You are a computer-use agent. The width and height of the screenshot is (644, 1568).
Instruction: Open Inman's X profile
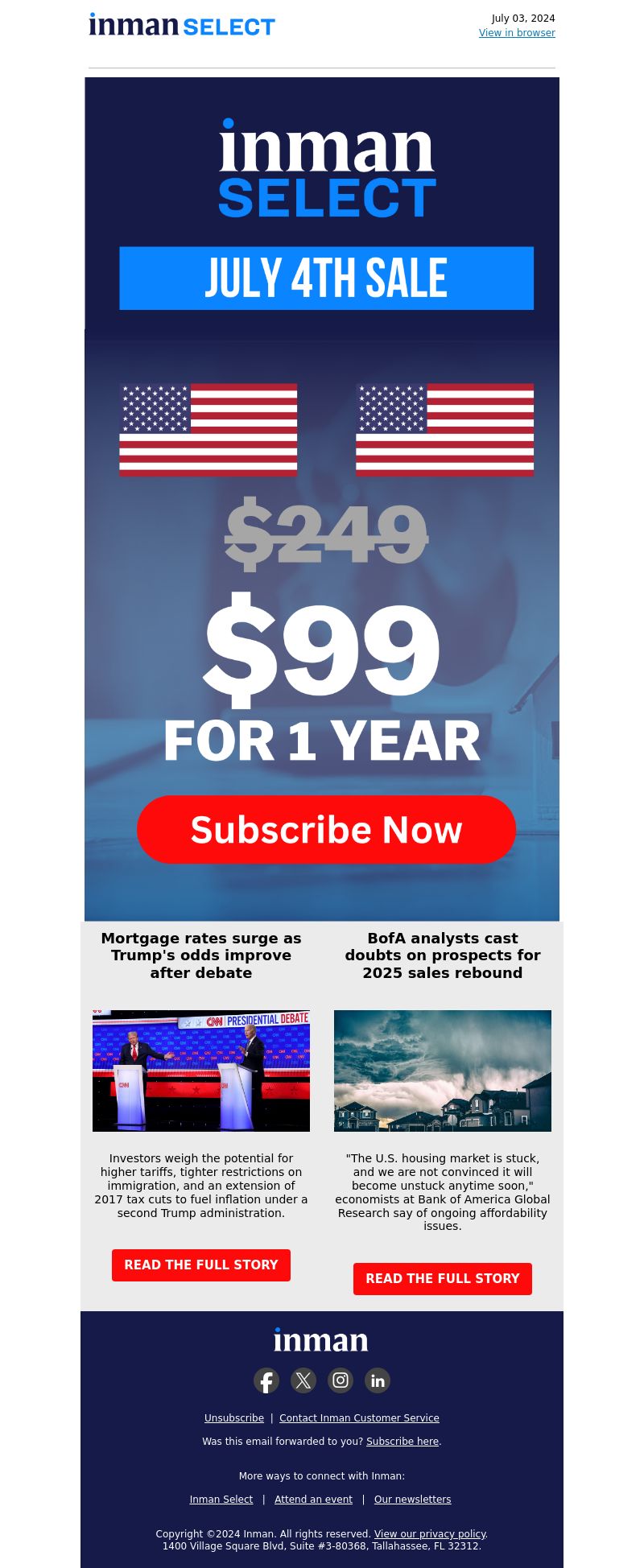[x=303, y=1380]
